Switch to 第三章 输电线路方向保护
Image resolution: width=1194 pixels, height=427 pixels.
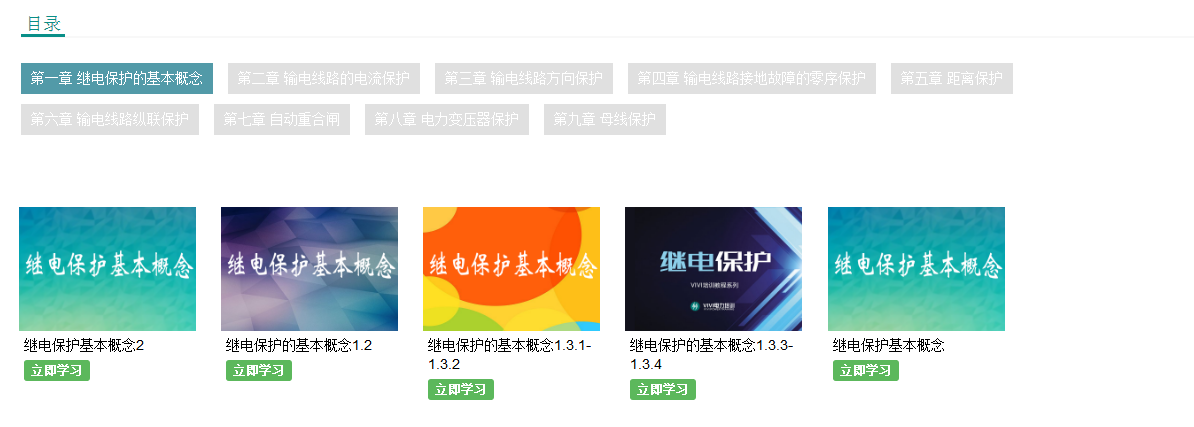pyautogui.click(x=524, y=78)
